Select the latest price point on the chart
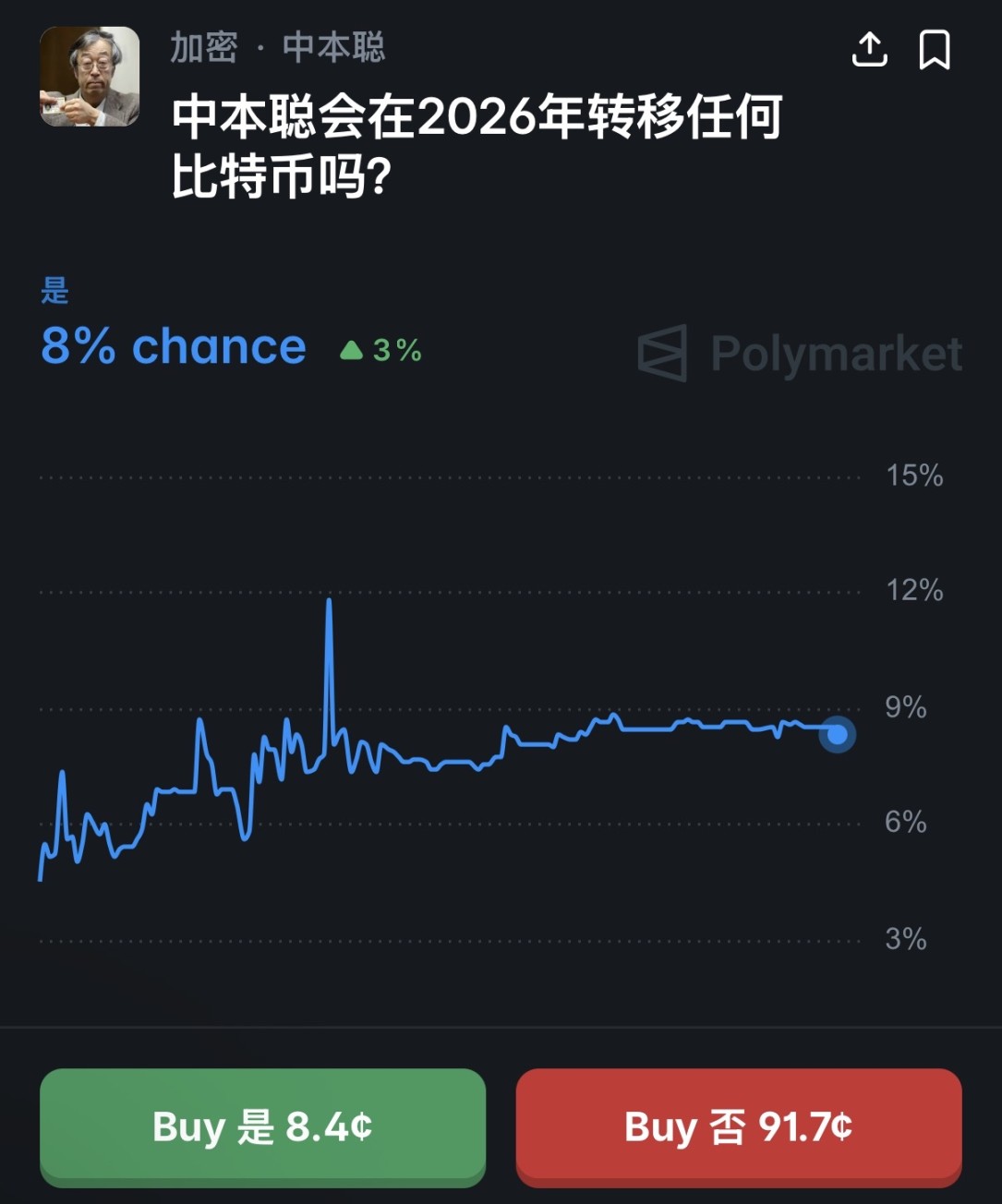Viewport: 1002px width, 1204px height. (x=837, y=735)
